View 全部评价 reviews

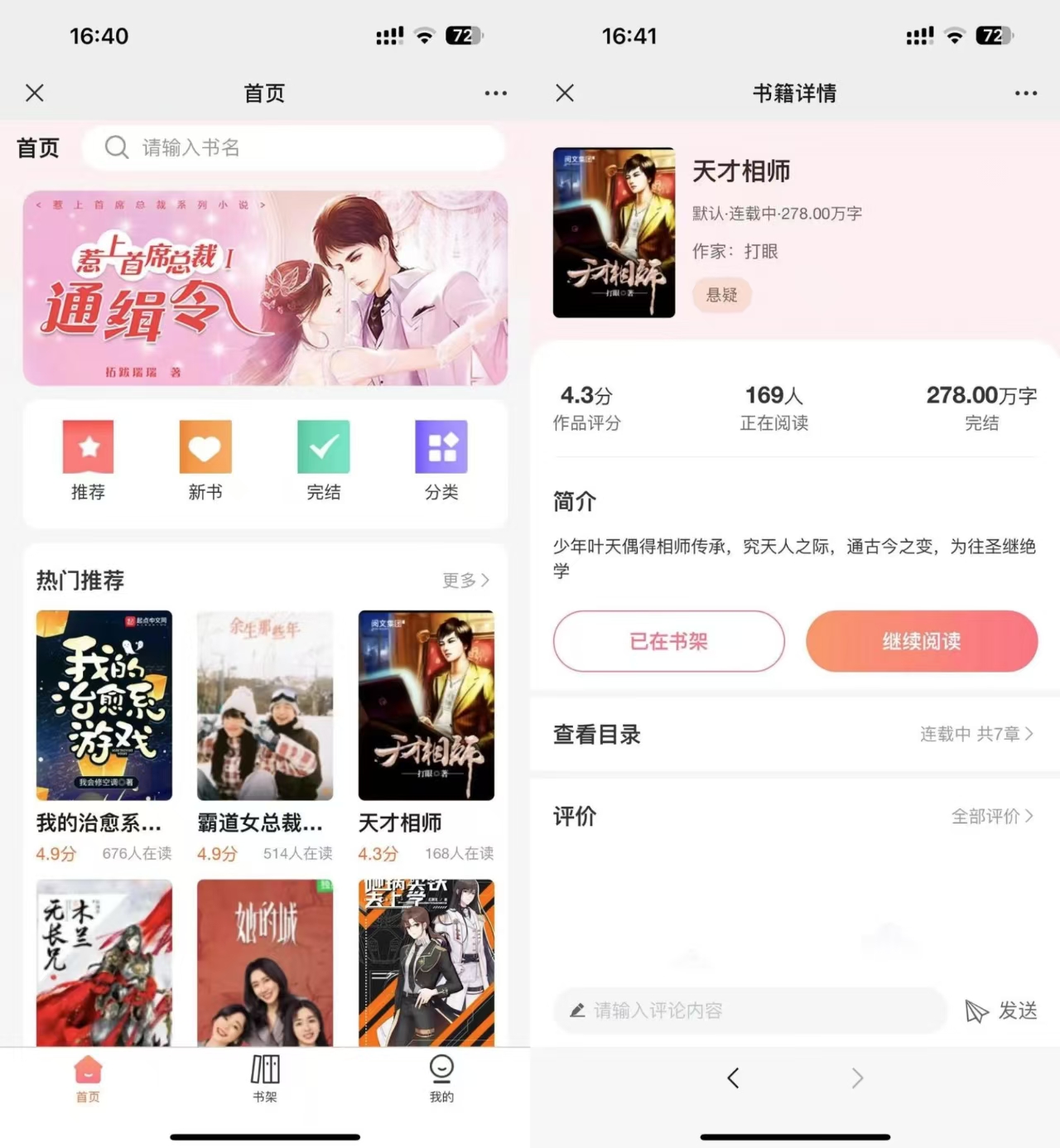click(x=992, y=817)
